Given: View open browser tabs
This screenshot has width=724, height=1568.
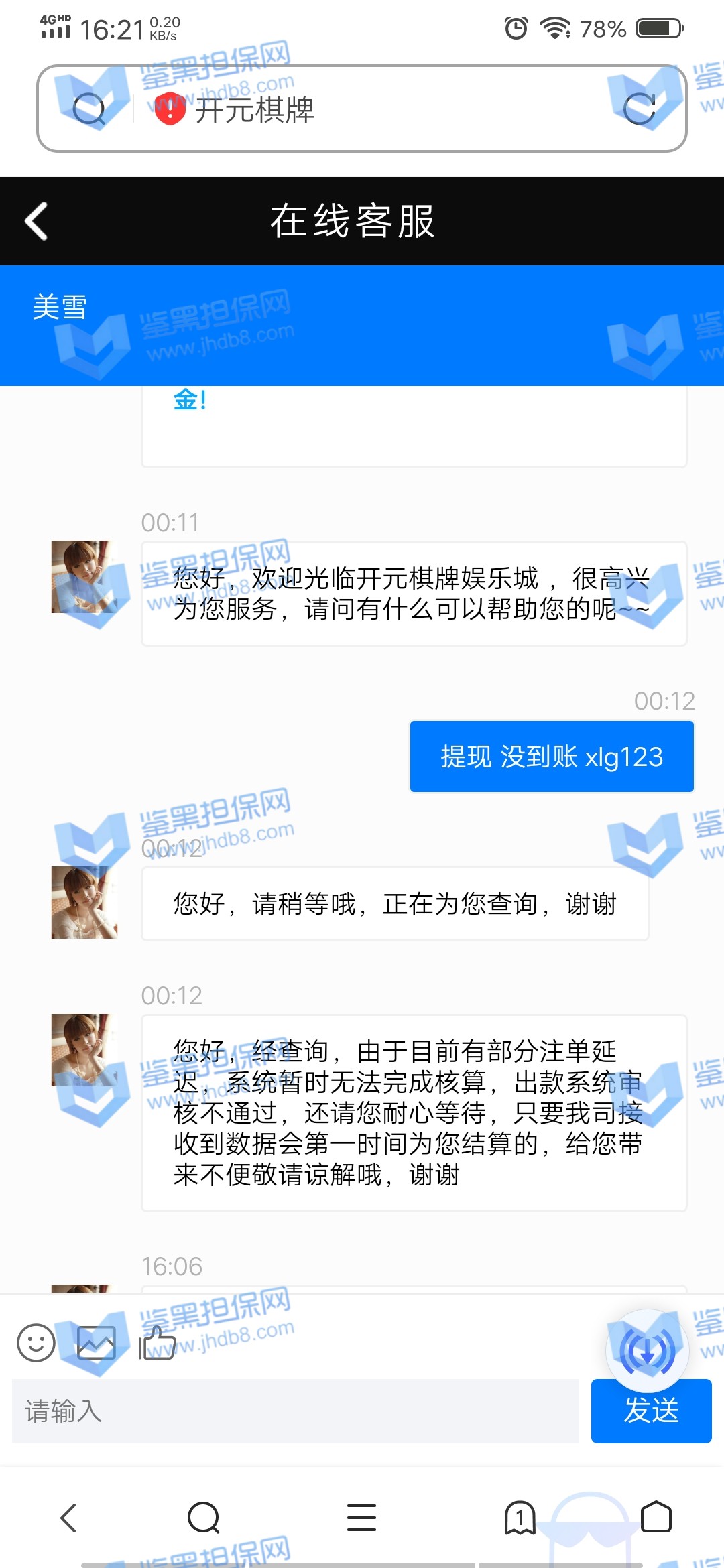Looking at the screenshot, I should [x=520, y=1518].
